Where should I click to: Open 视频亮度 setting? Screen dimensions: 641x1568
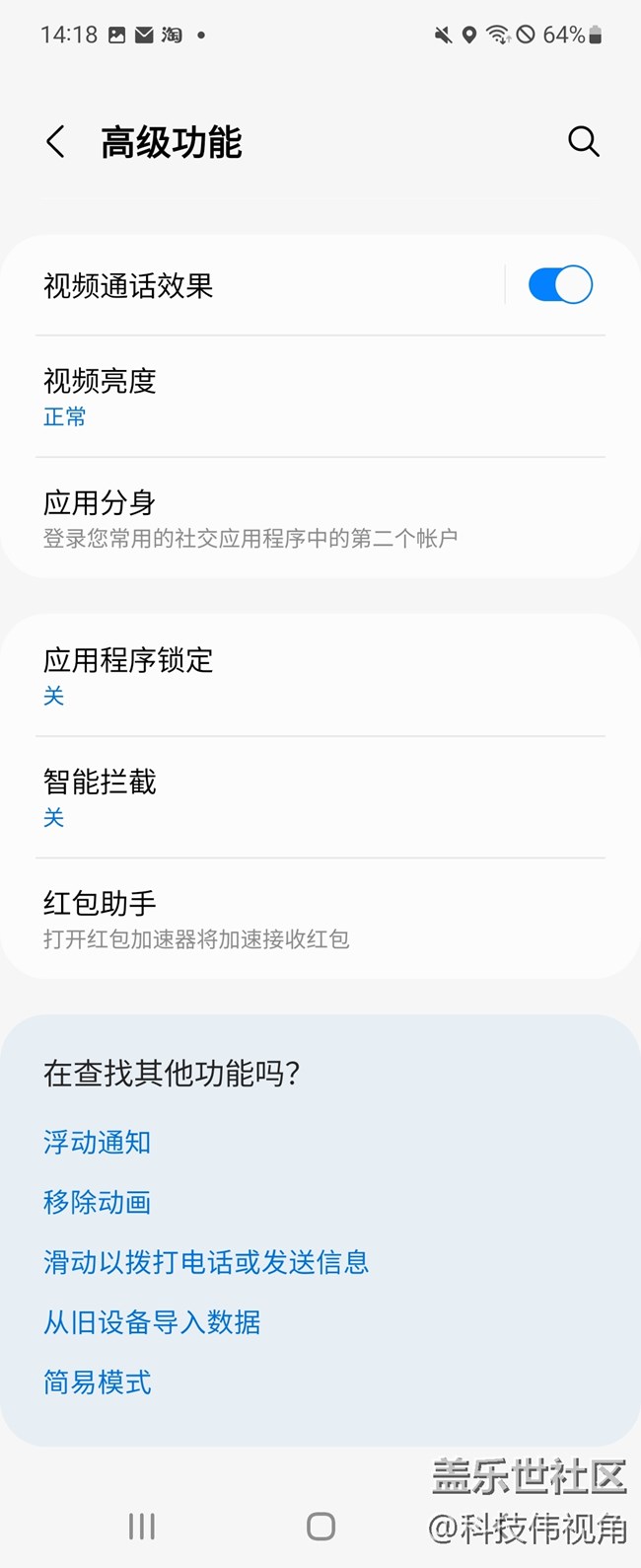296,397
